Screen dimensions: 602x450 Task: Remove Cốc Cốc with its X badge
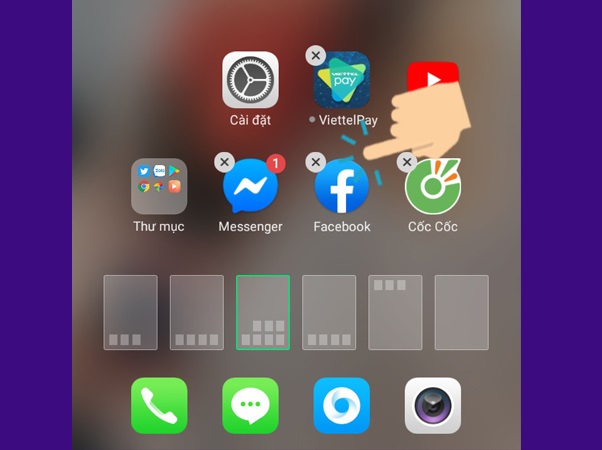(406, 162)
